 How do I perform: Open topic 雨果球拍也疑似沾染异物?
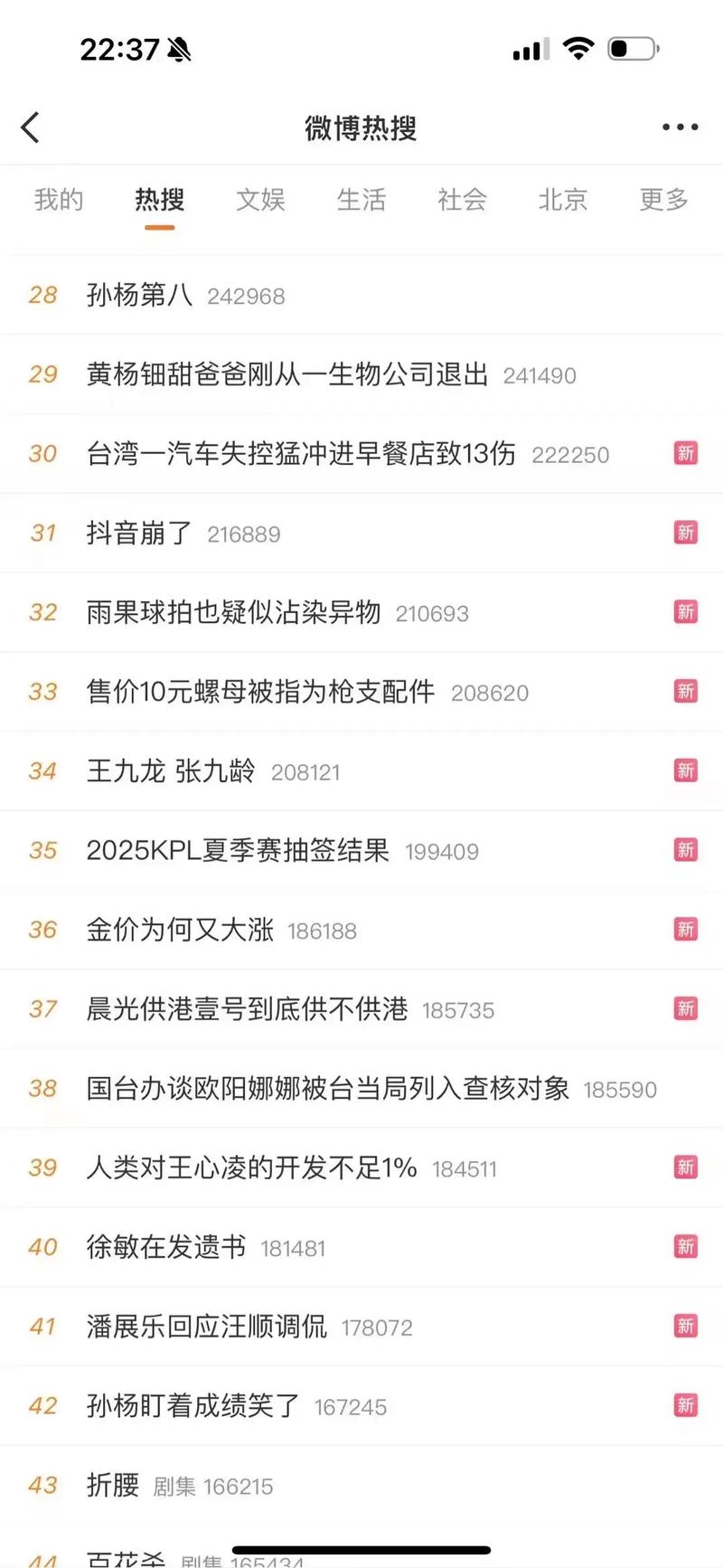233,612
